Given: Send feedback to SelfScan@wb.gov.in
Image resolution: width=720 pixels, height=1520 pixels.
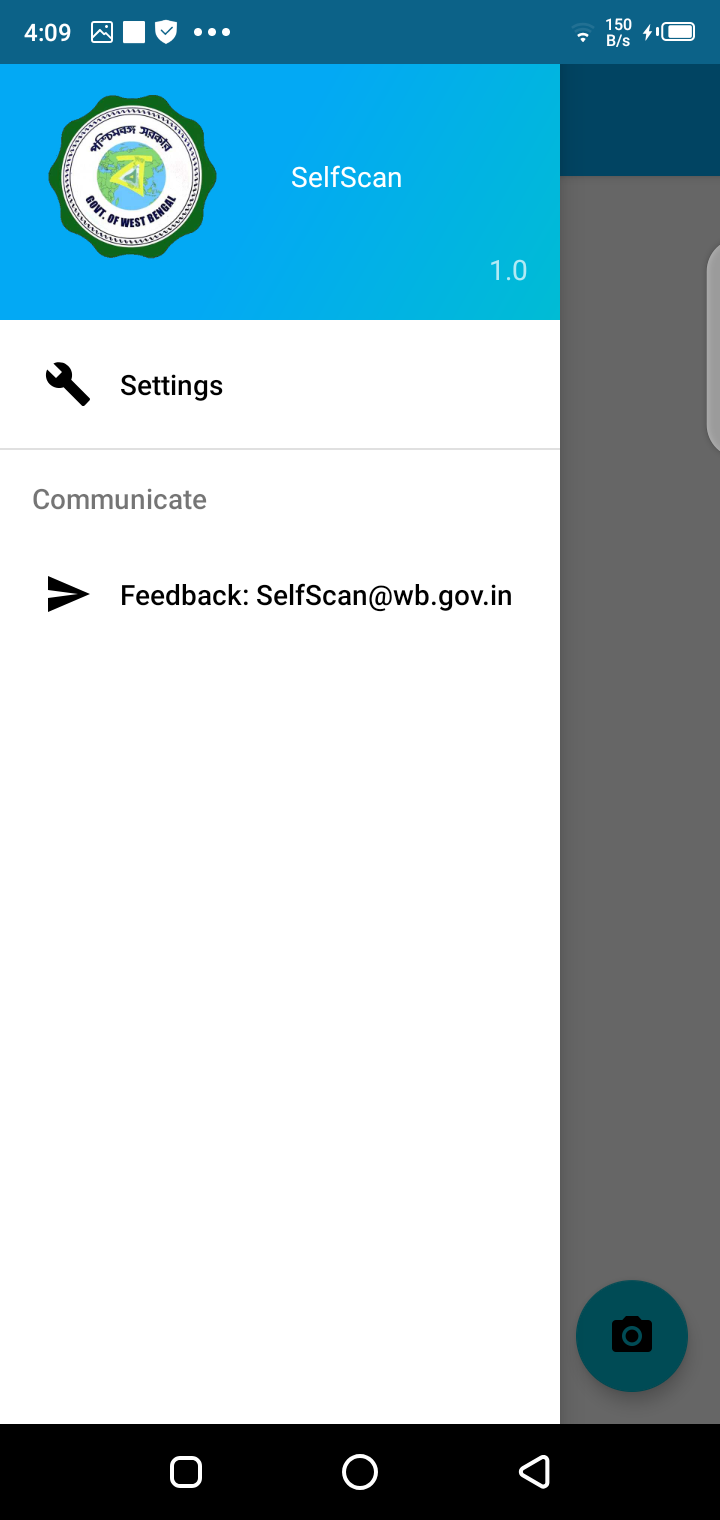Looking at the screenshot, I should point(315,595).
